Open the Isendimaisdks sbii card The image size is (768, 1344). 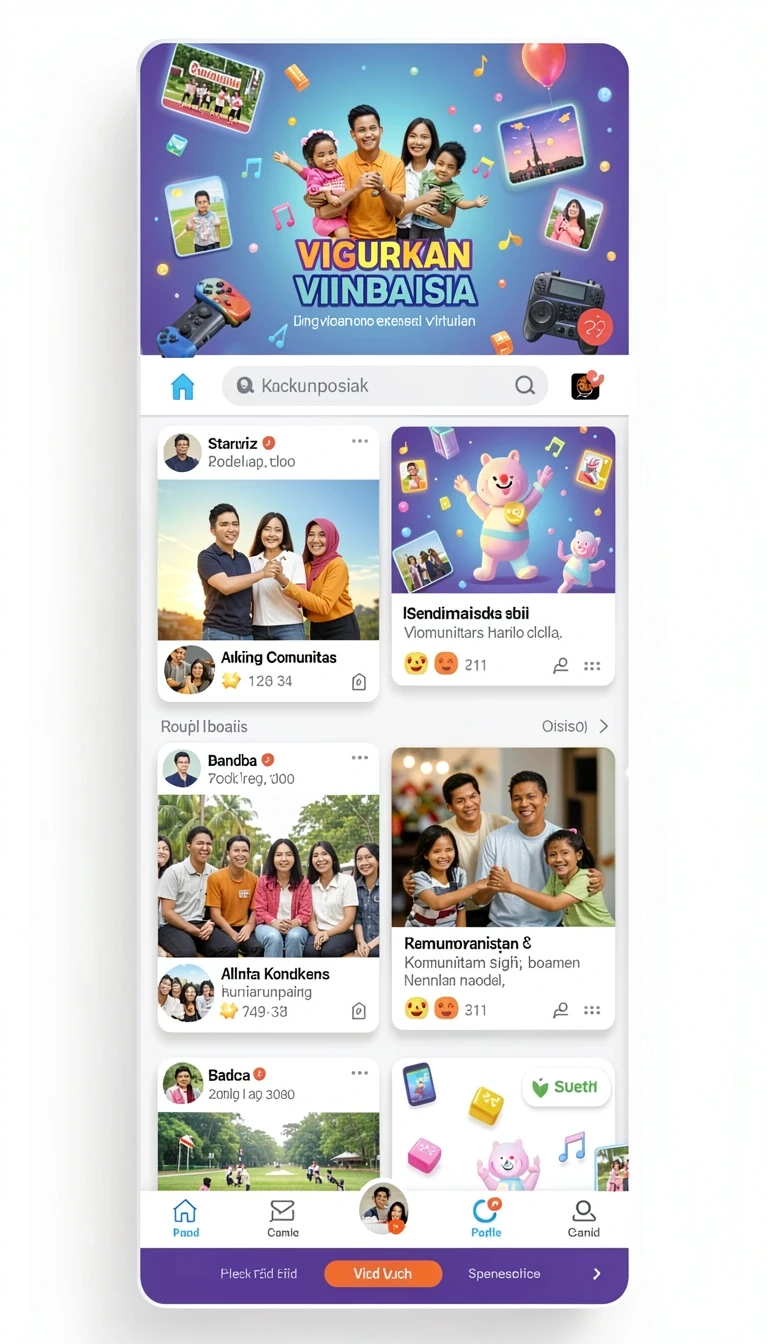503,556
